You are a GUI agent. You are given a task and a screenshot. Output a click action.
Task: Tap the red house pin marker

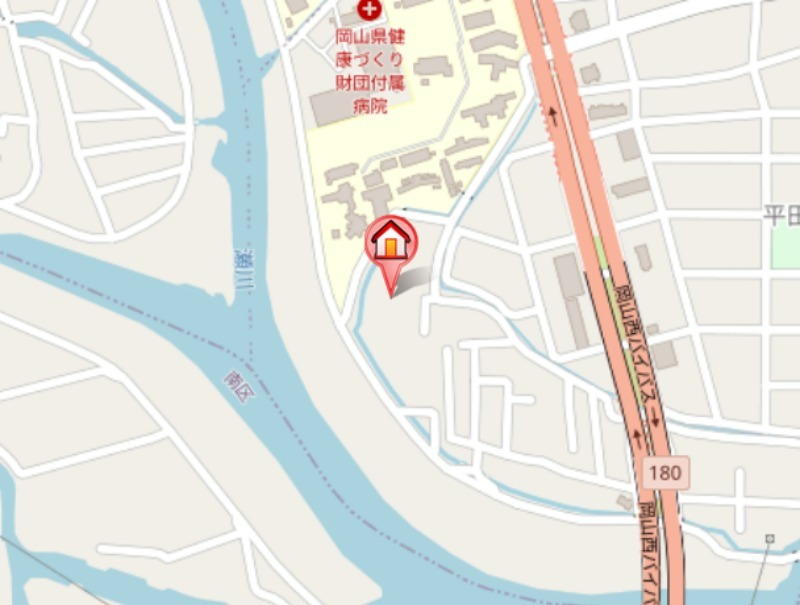(x=391, y=242)
